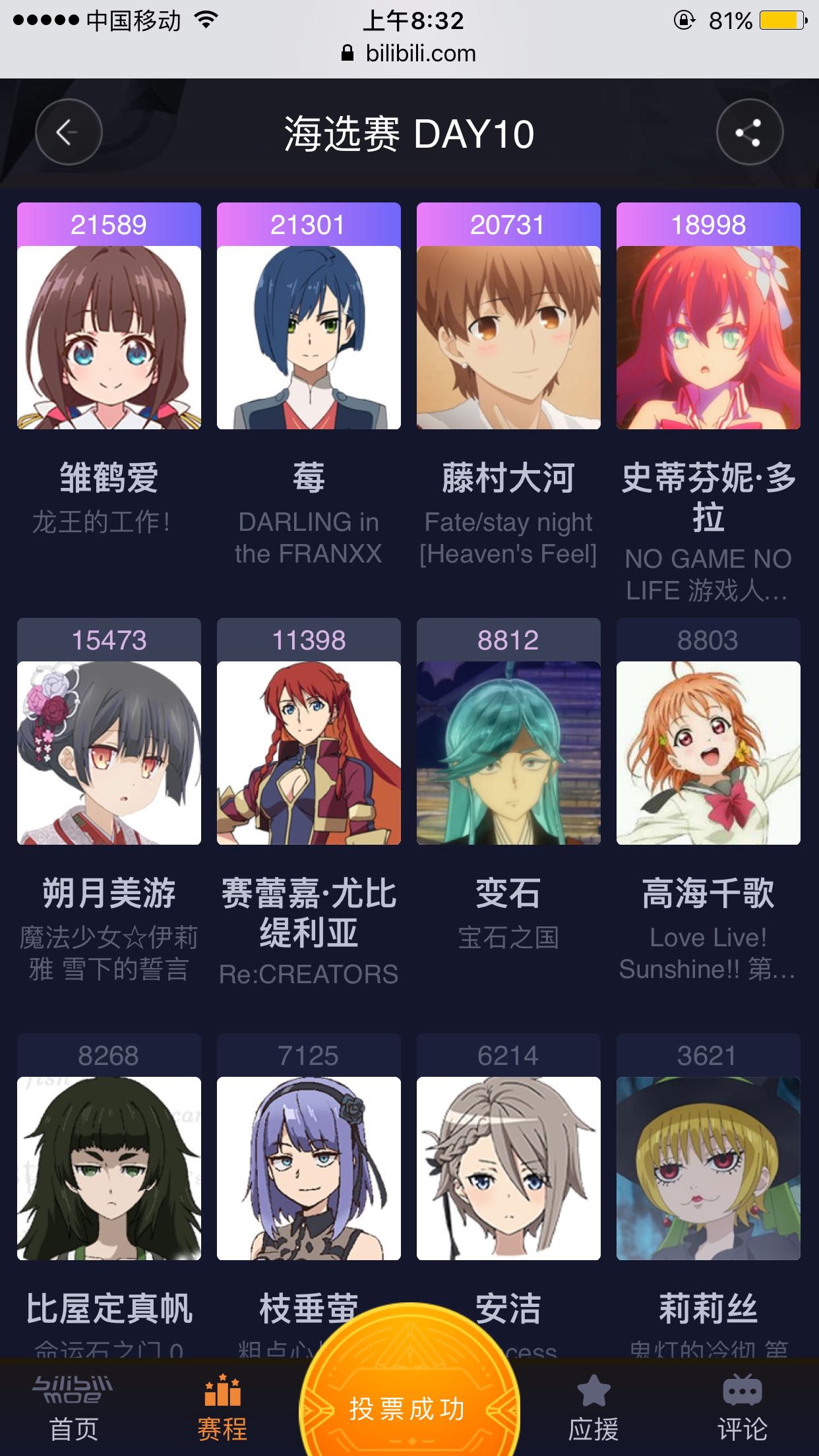Open 赛蕾嘉·尤比缇利亚 from Re:CREATORS
The height and width of the screenshot is (1456, 819).
(309, 753)
